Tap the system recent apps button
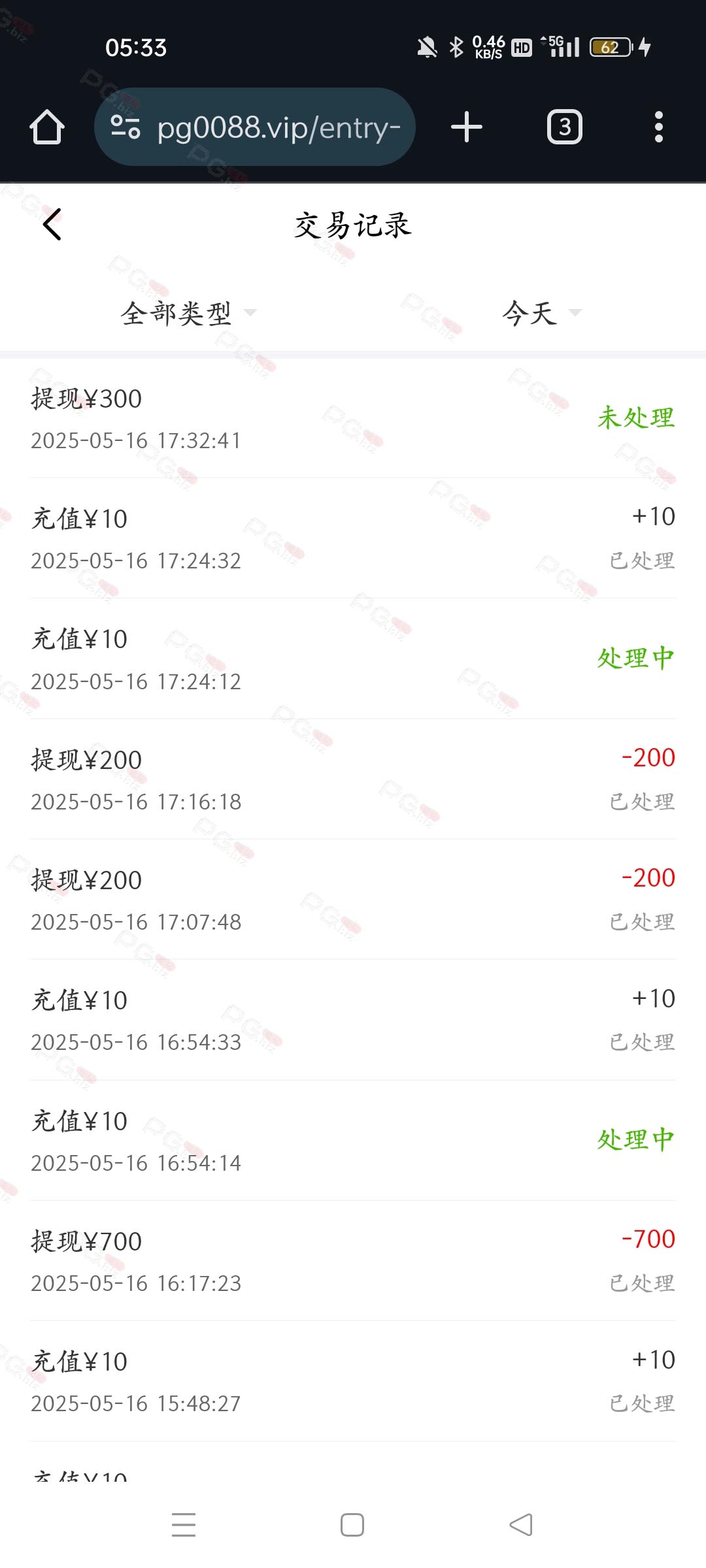The width and height of the screenshot is (706, 1568). click(184, 1524)
